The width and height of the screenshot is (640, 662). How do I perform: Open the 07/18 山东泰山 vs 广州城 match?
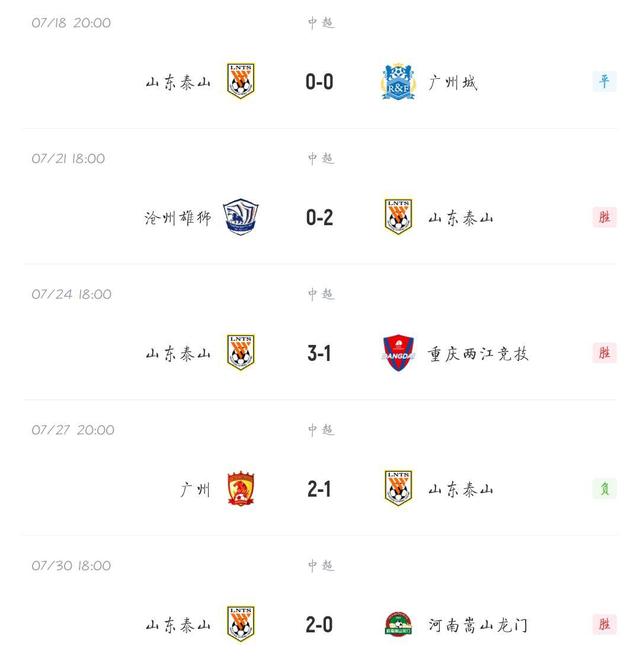click(x=320, y=82)
